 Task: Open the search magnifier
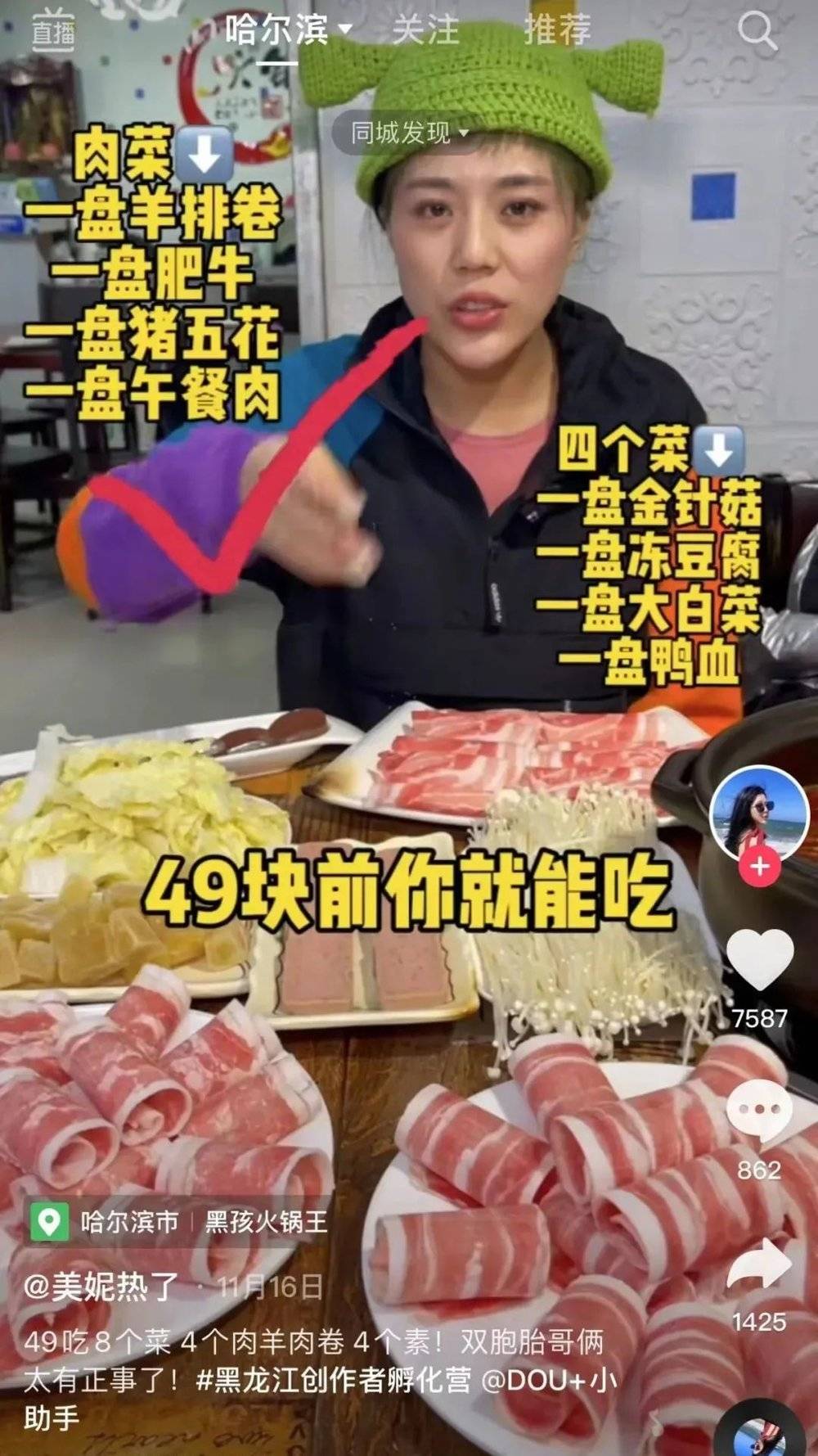pyautogui.click(x=757, y=31)
